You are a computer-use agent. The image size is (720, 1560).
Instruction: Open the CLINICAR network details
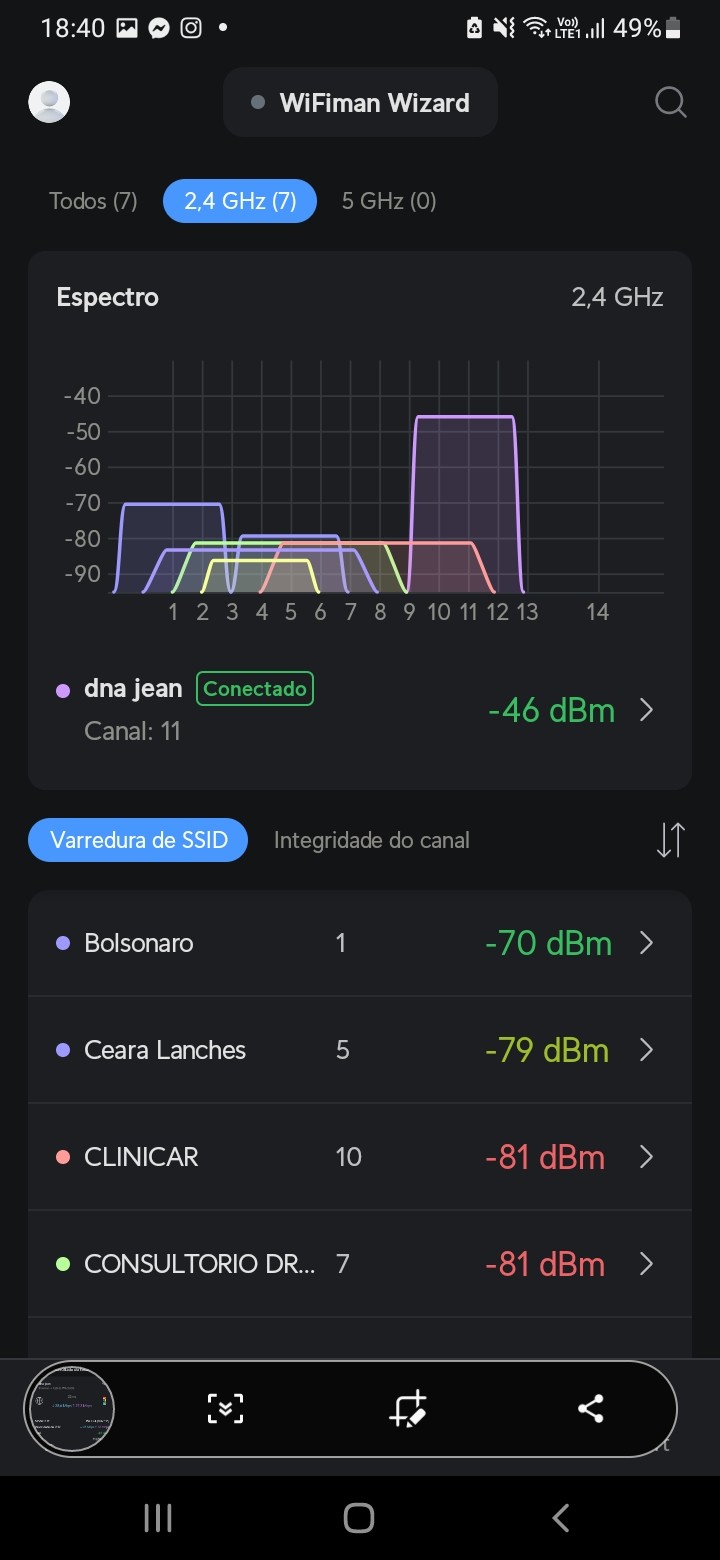coord(360,1157)
